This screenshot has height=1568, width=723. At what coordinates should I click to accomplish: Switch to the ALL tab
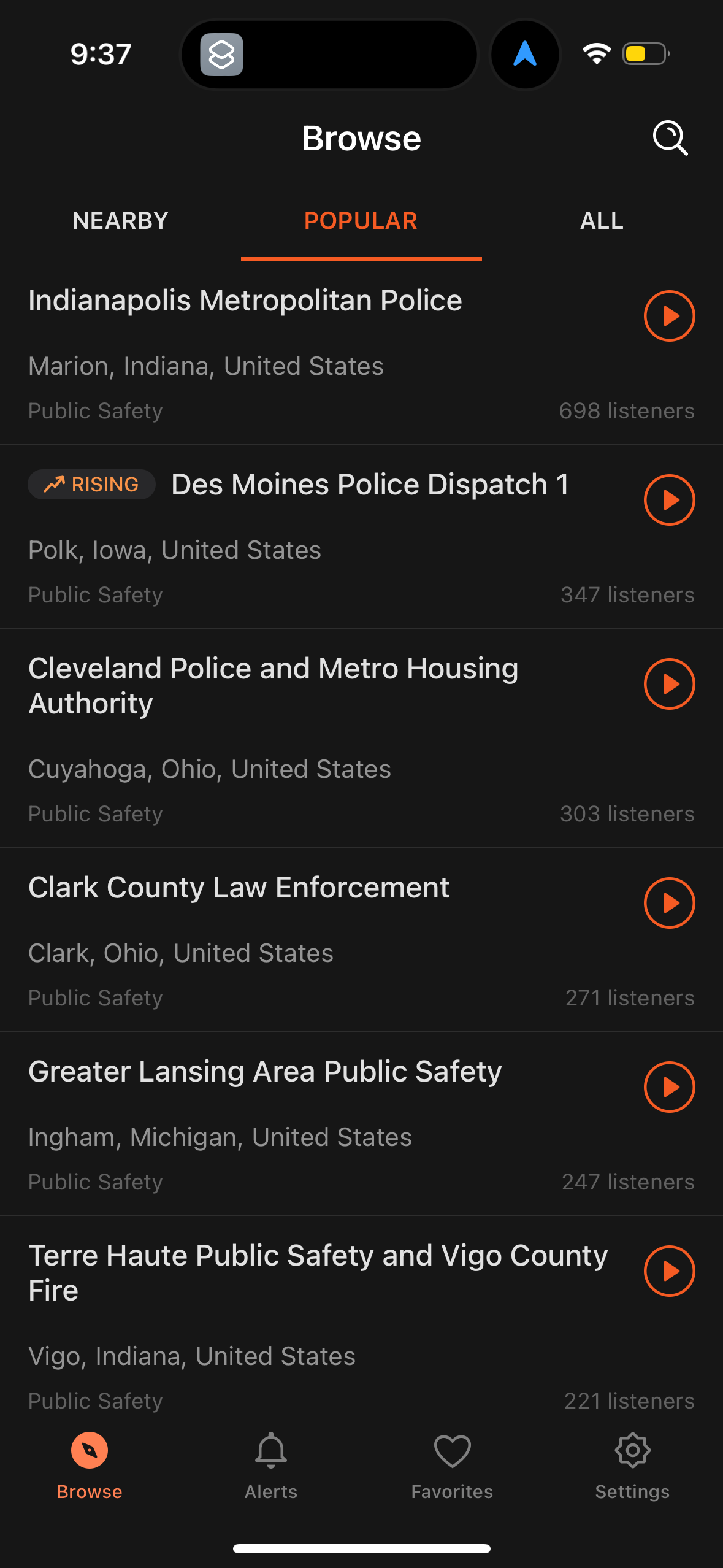(x=601, y=220)
